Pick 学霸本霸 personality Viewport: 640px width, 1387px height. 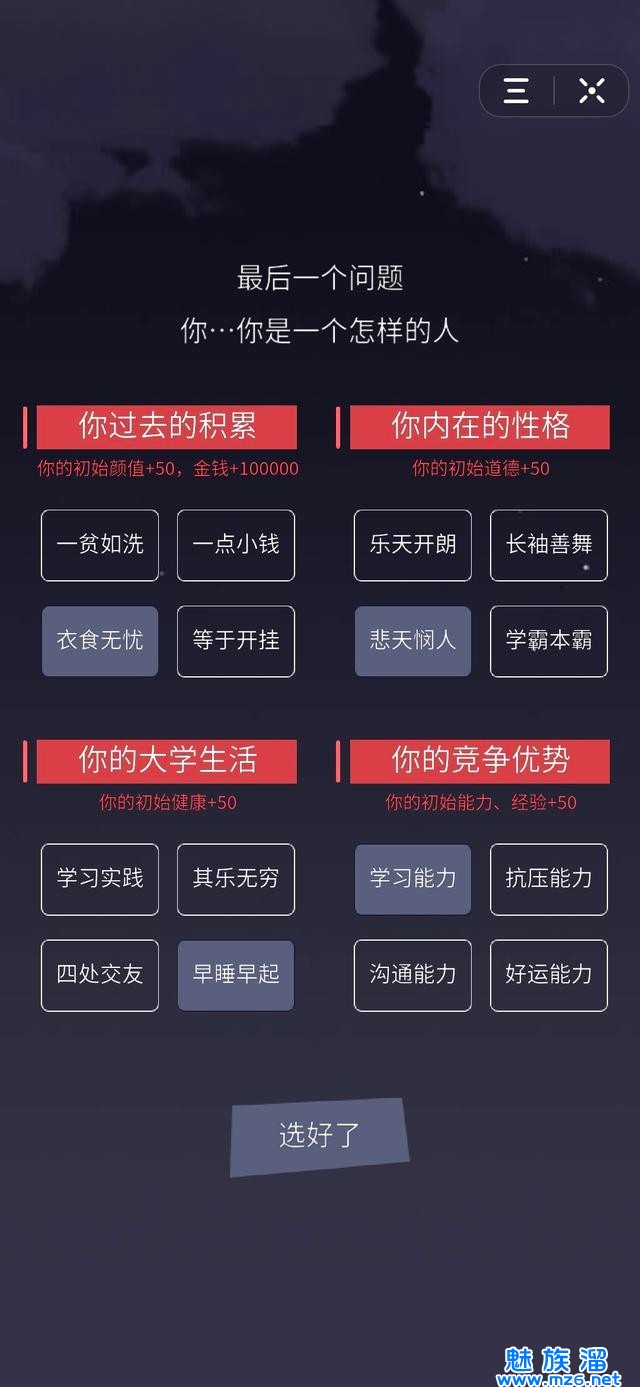click(x=549, y=641)
